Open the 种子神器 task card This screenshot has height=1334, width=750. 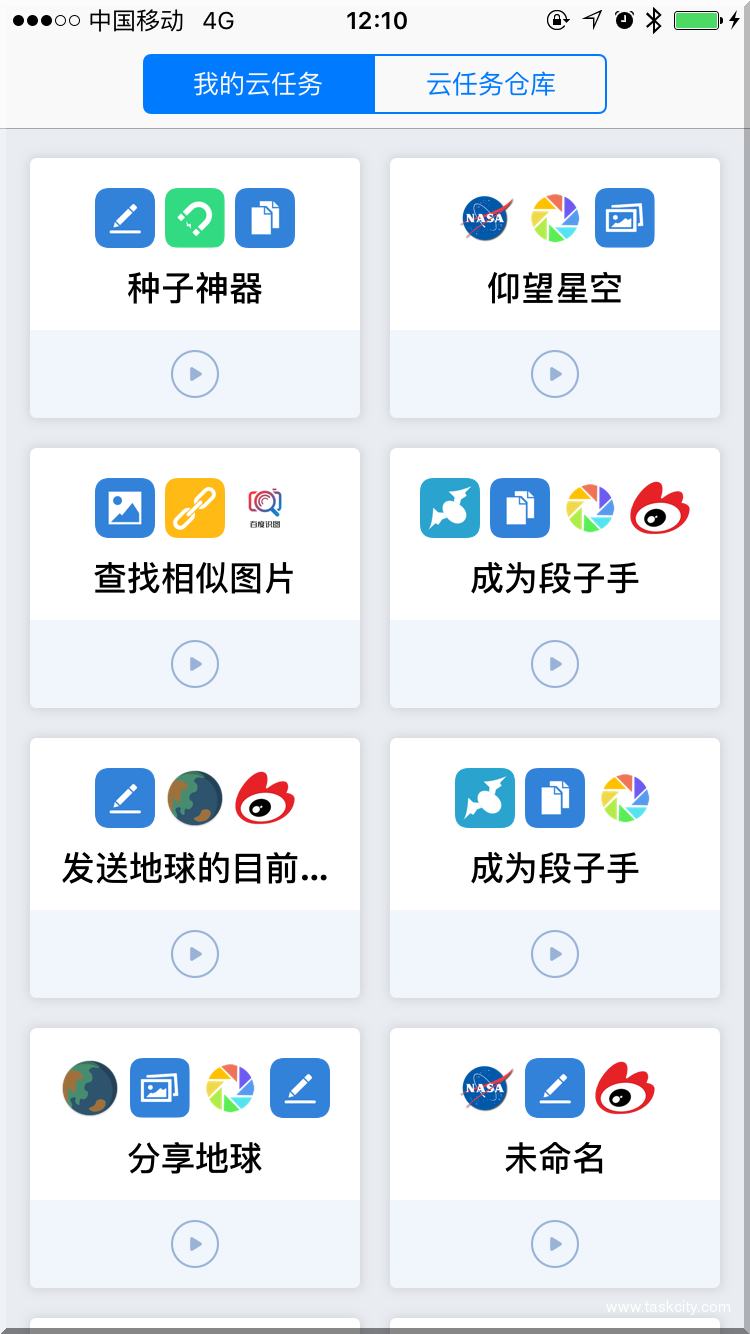point(195,288)
